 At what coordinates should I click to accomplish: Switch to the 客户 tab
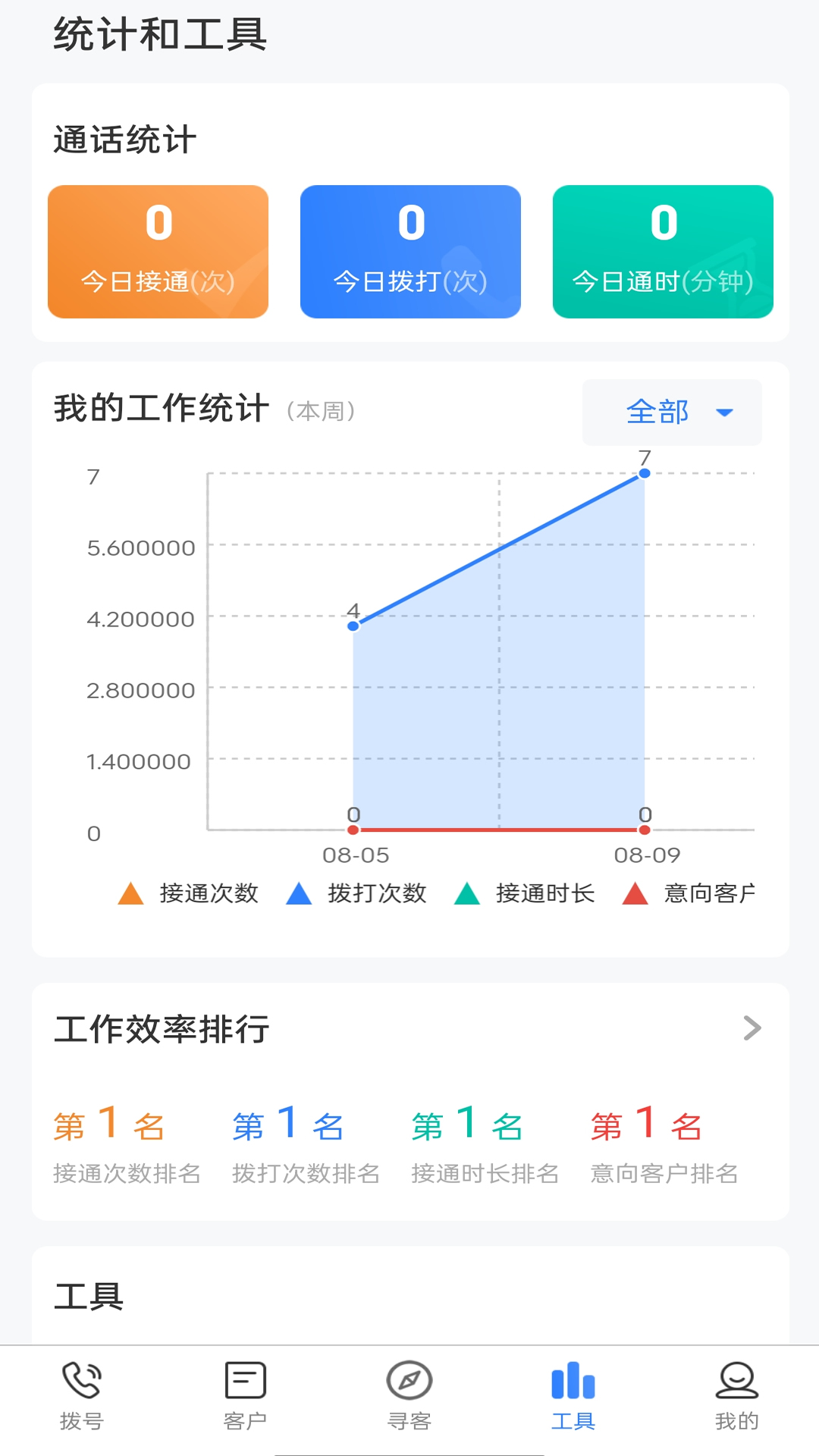(x=246, y=1396)
